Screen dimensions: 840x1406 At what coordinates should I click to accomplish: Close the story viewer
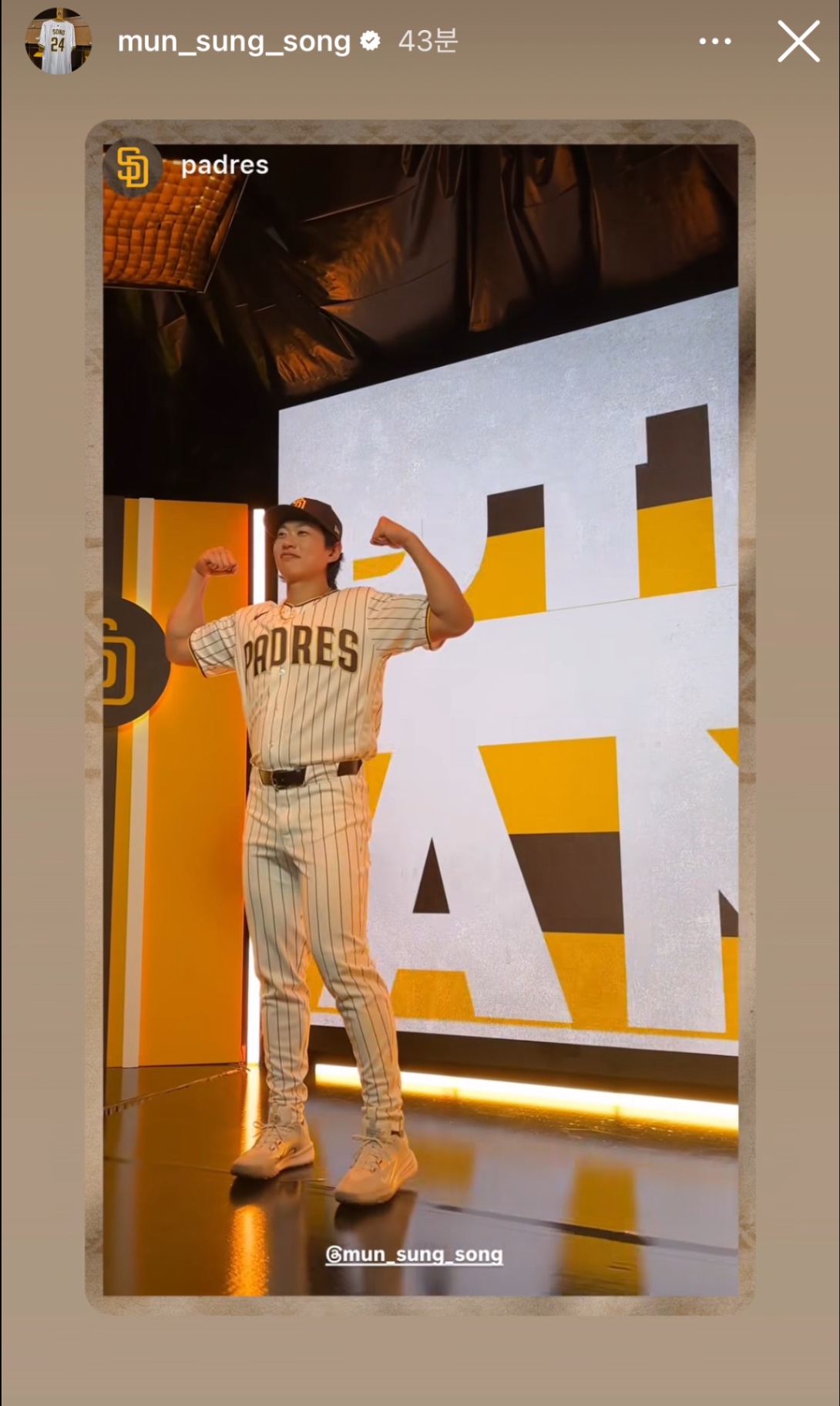(798, 42)
